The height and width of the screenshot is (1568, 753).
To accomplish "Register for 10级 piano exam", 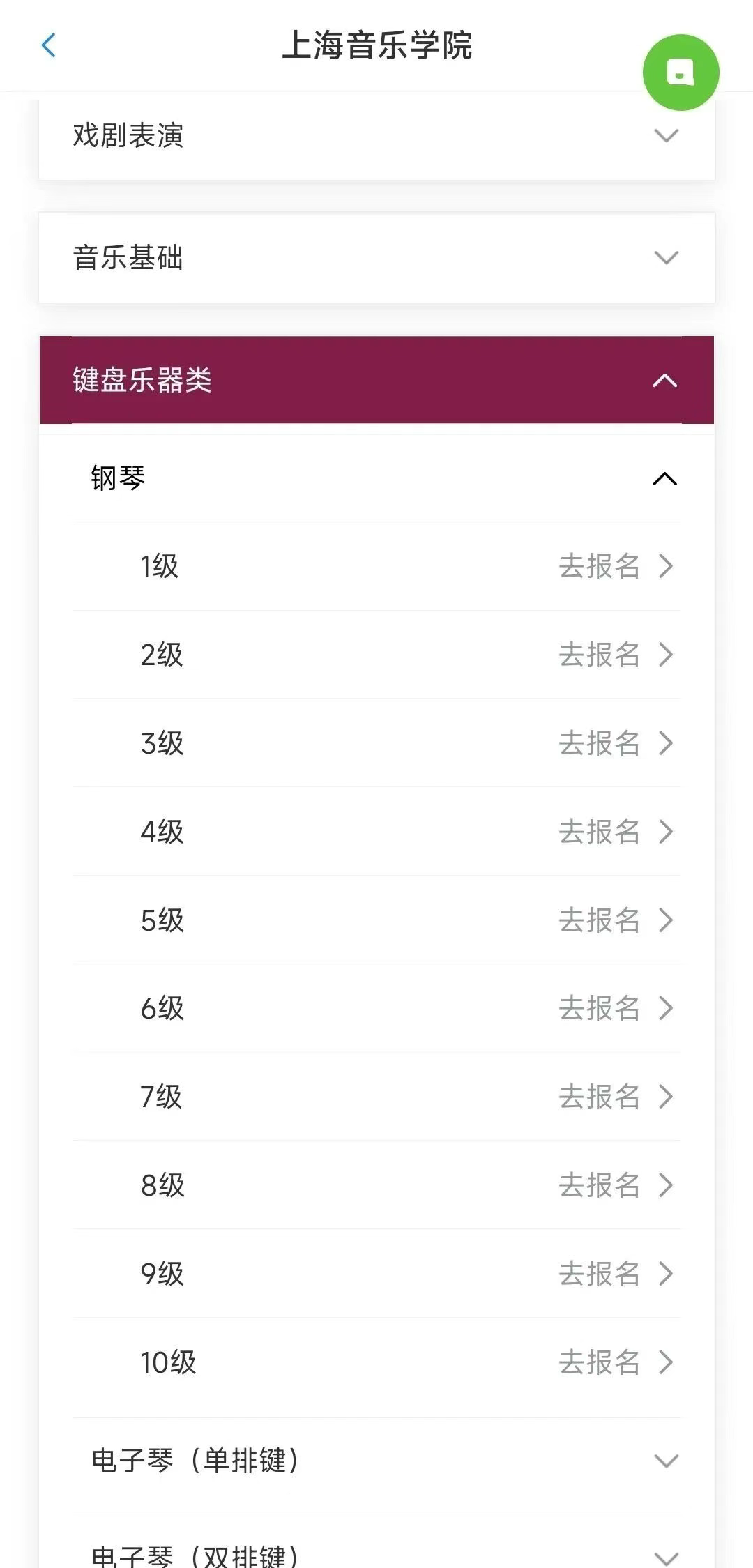I will [615, 1362].
